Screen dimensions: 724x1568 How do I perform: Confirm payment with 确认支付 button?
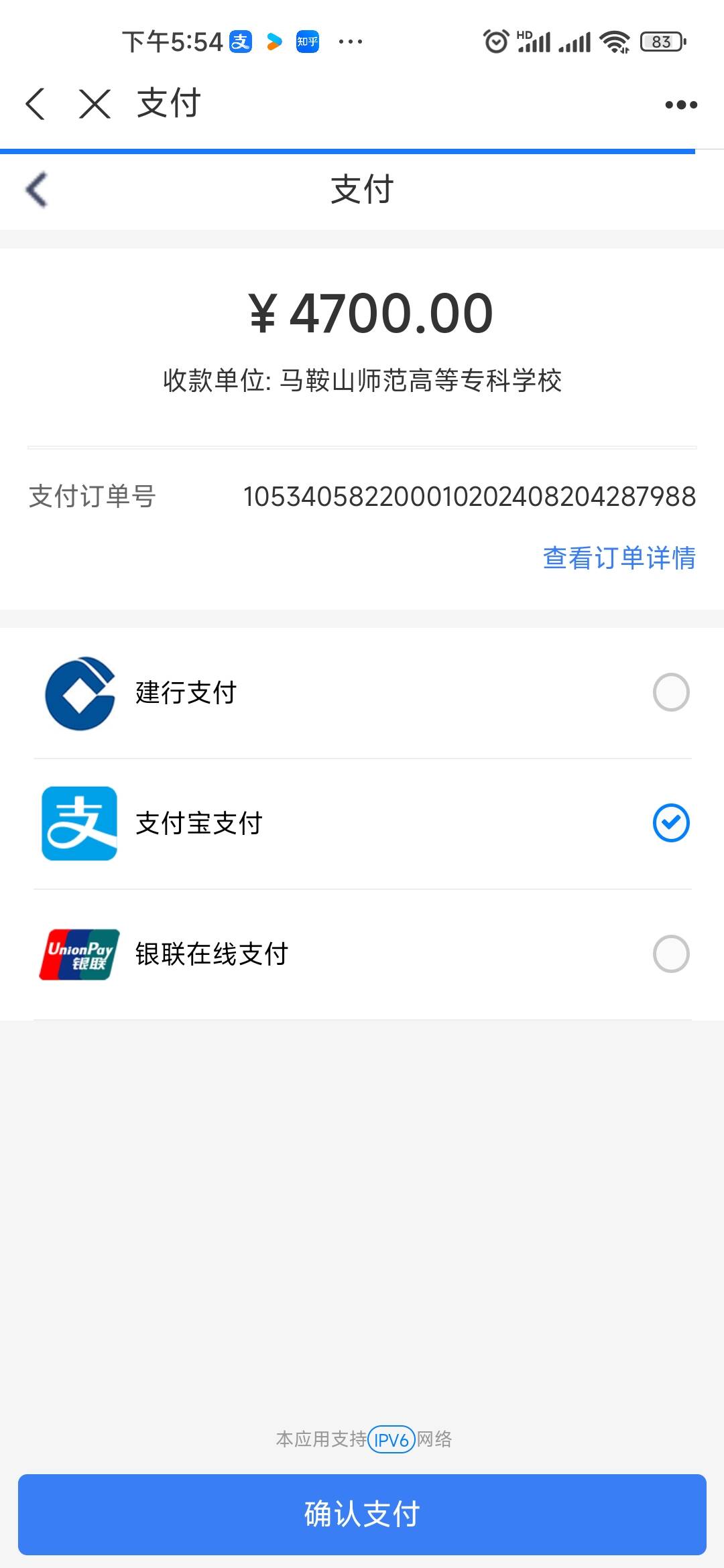click(x=362, y=1514)
